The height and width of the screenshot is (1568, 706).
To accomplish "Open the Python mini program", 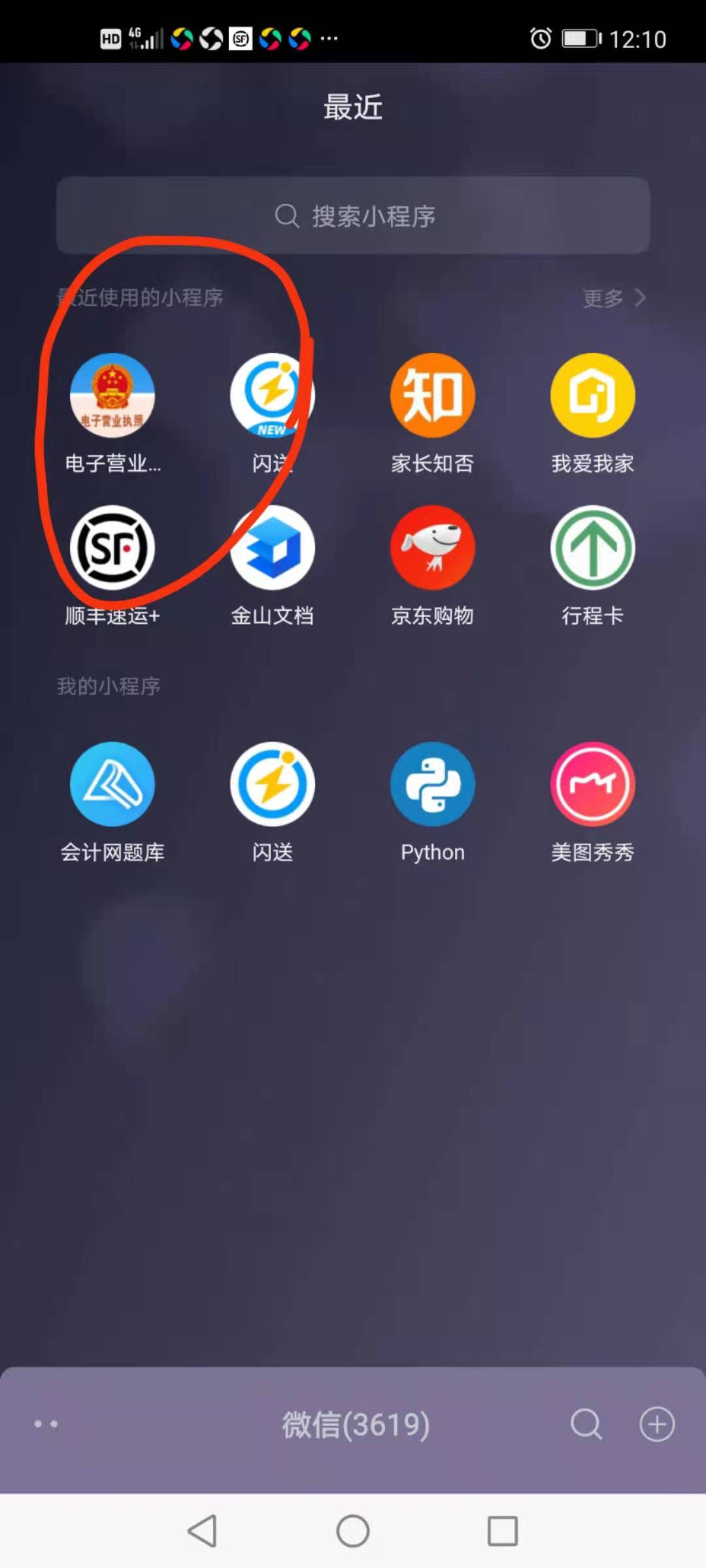I will point(432,785).
